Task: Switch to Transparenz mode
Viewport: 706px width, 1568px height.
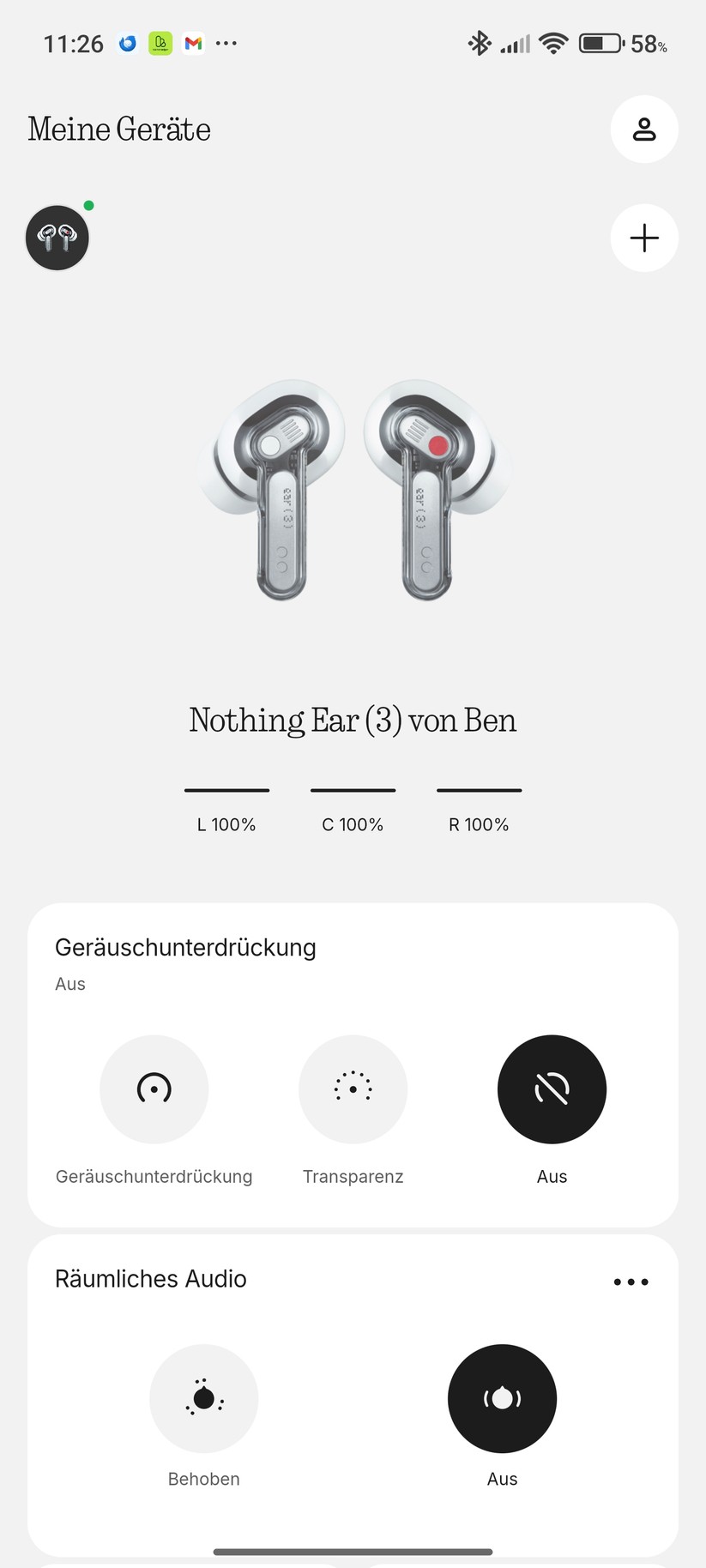Action: (x=353, y=1089)
